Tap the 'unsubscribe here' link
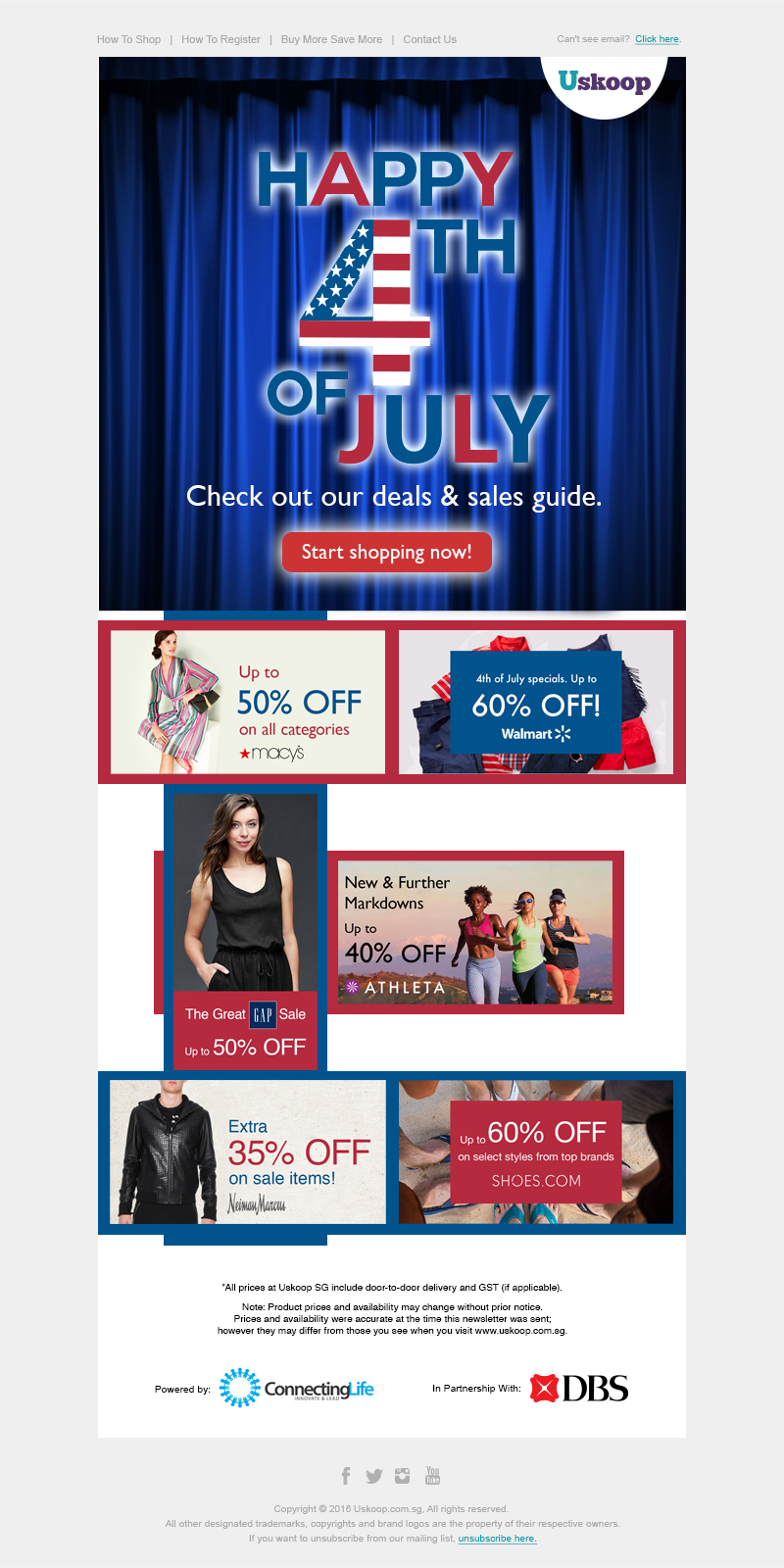784x1568 pixels. (x=497, y=1539)
